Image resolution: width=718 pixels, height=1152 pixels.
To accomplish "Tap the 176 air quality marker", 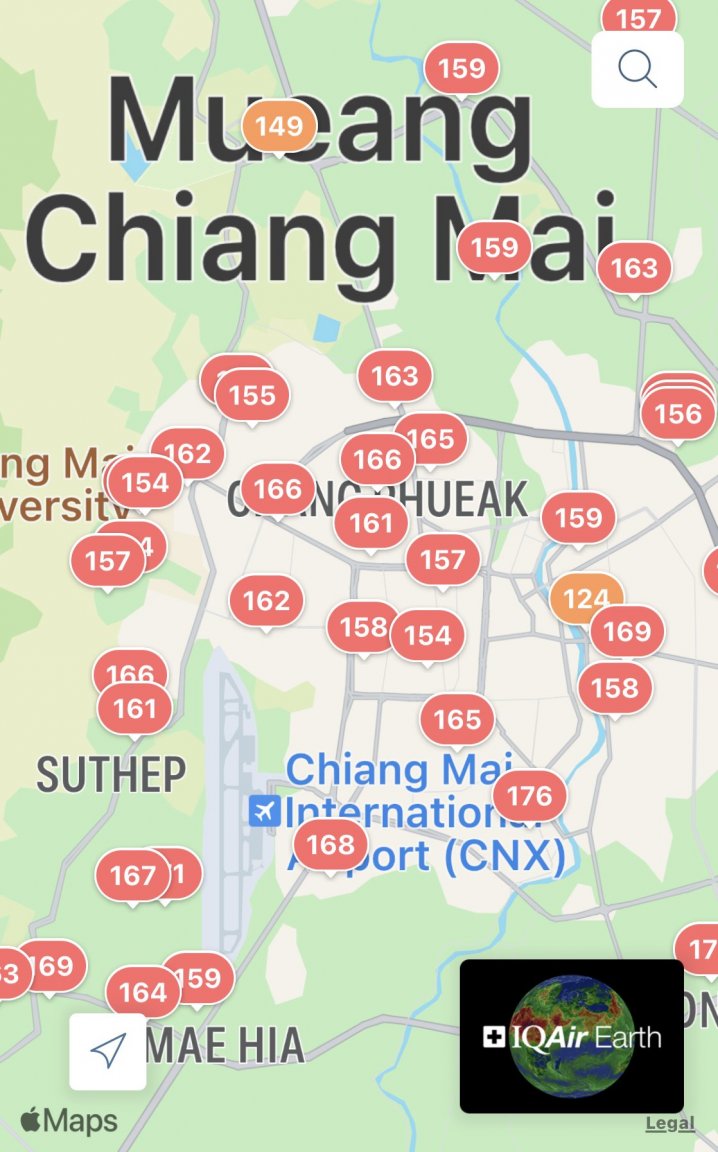I will [529, 796].
